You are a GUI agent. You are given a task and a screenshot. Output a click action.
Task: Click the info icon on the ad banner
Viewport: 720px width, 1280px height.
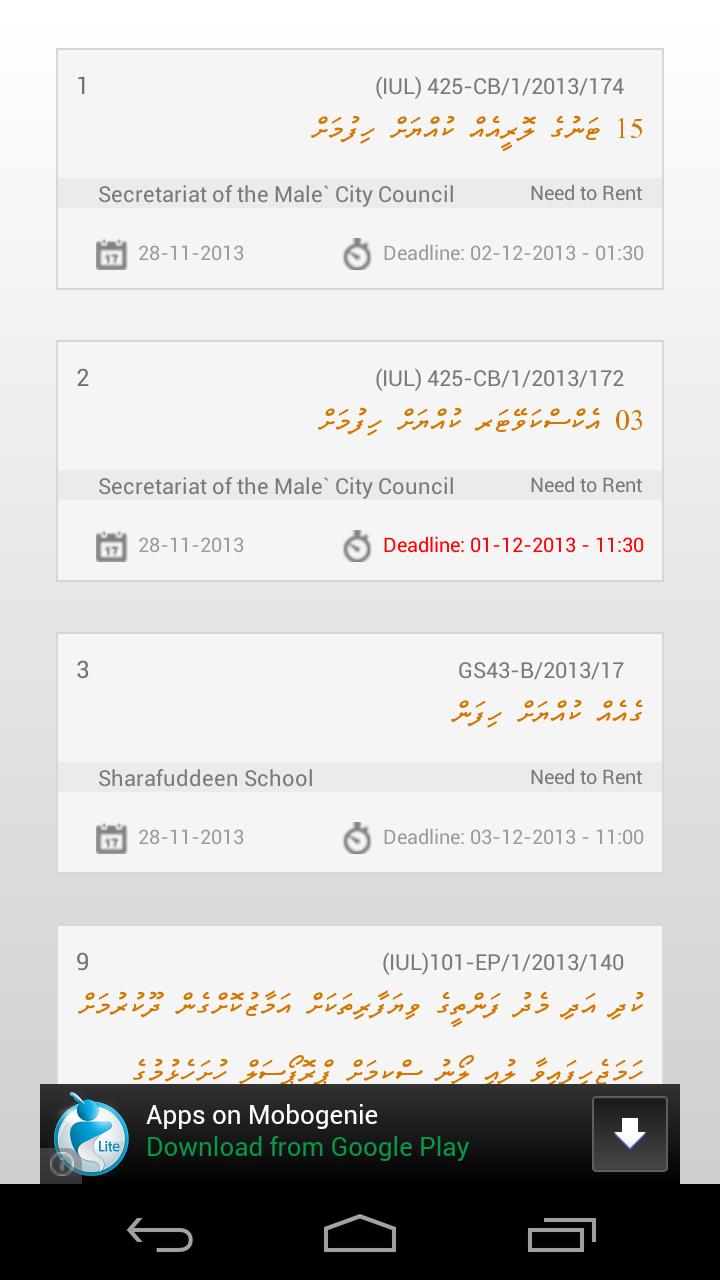[62, 1166]
